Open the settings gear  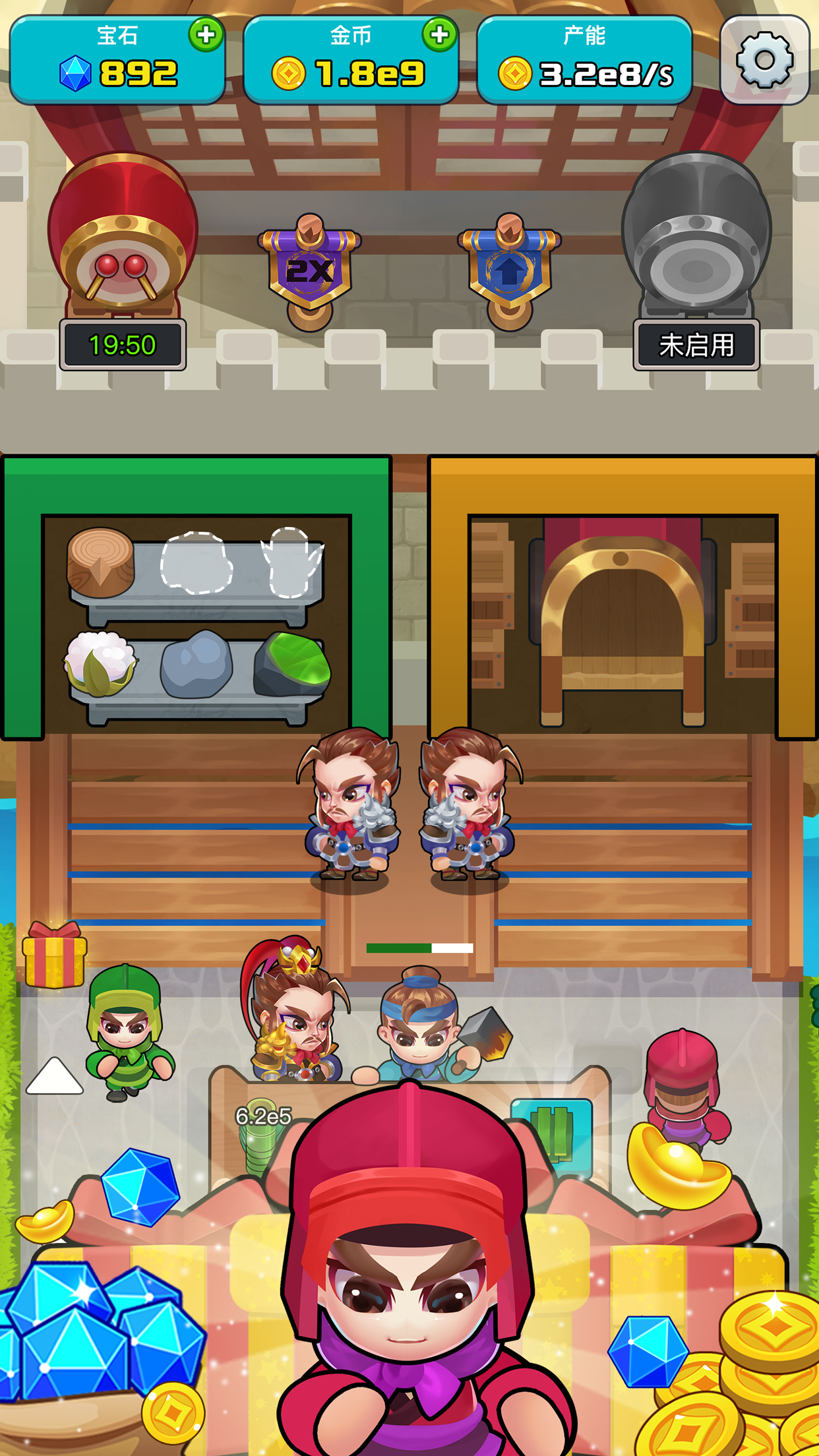(764, 61)
